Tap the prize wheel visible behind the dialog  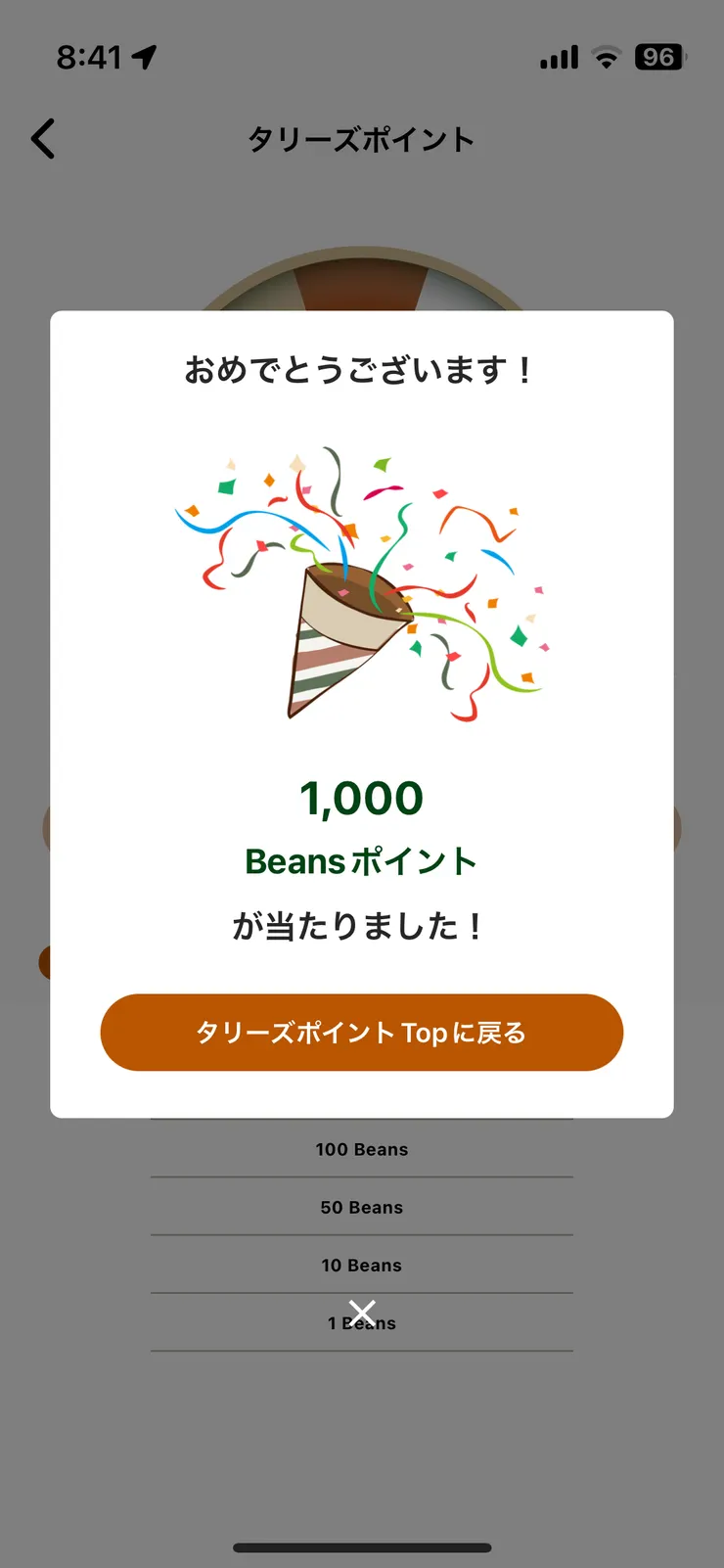pyautogui.click(x=362, y=274)
